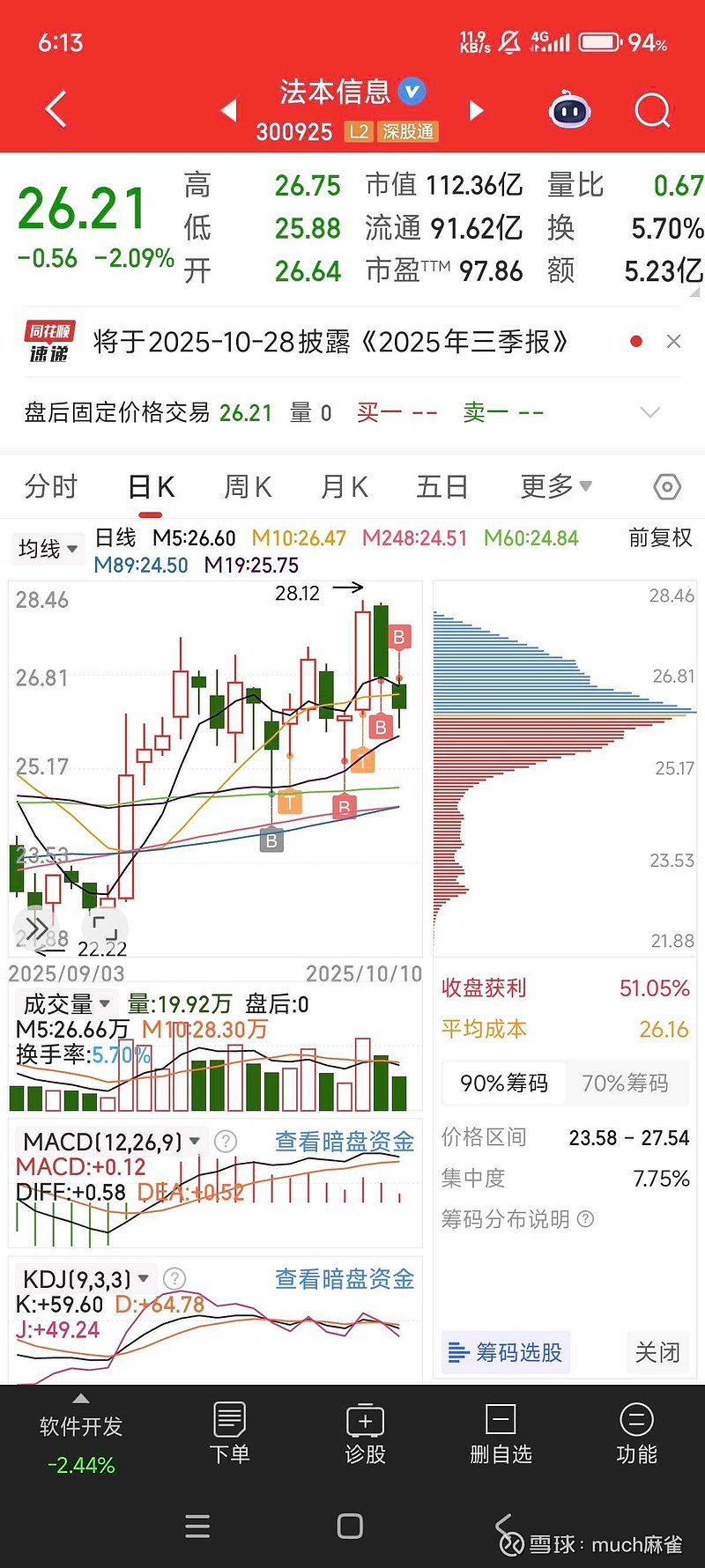
Task: Go back using the top-left arrow
Action: click(x=56, y=110)
